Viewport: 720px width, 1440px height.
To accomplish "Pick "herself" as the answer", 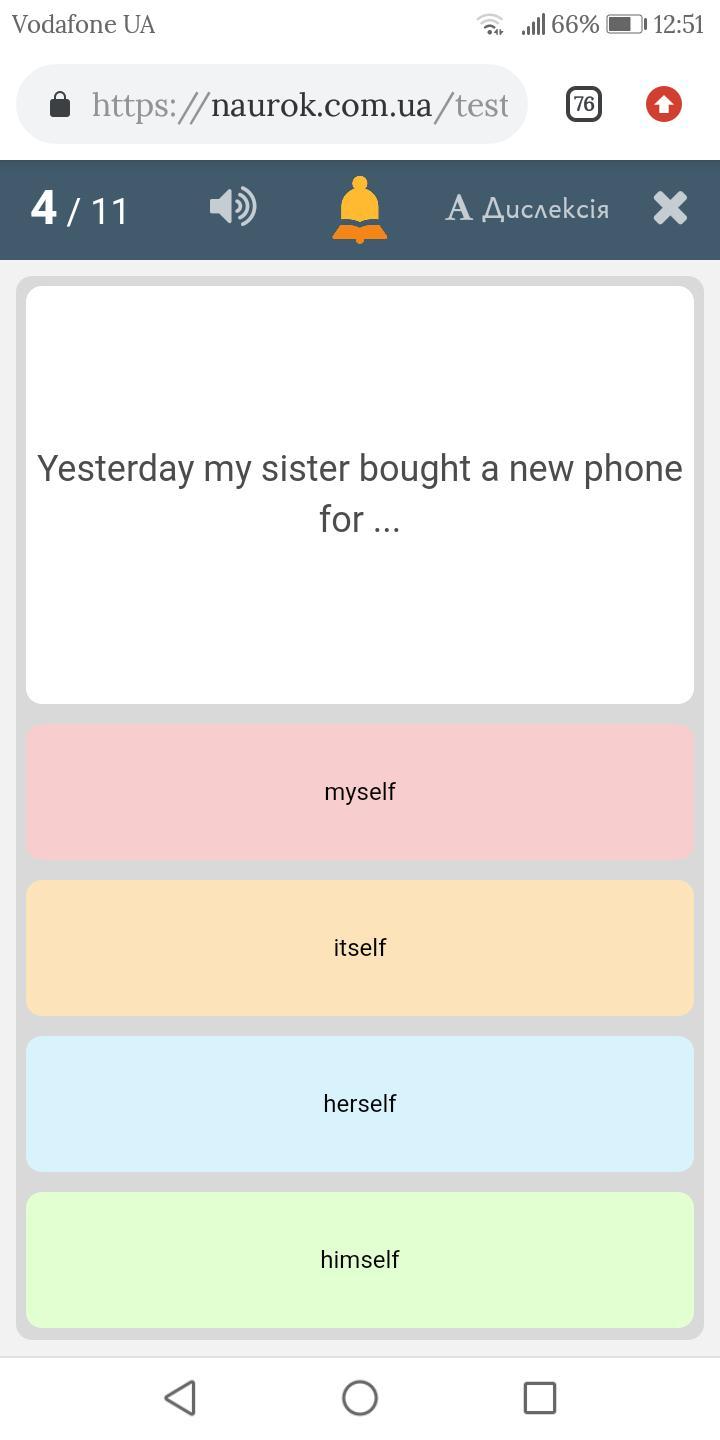I will tap(360, 1104).
